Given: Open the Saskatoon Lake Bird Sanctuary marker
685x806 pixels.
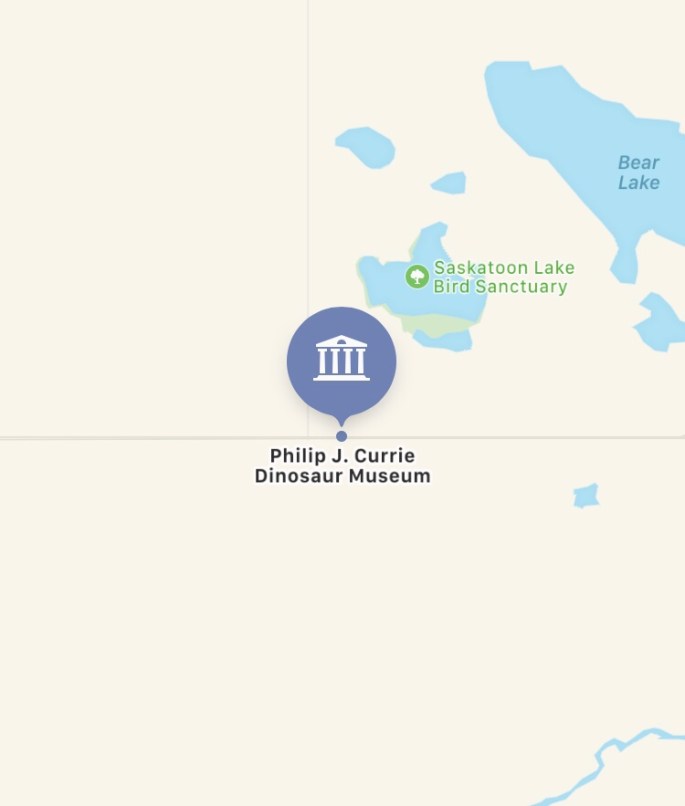Looking at the screenshot, I should click(417, 276).
